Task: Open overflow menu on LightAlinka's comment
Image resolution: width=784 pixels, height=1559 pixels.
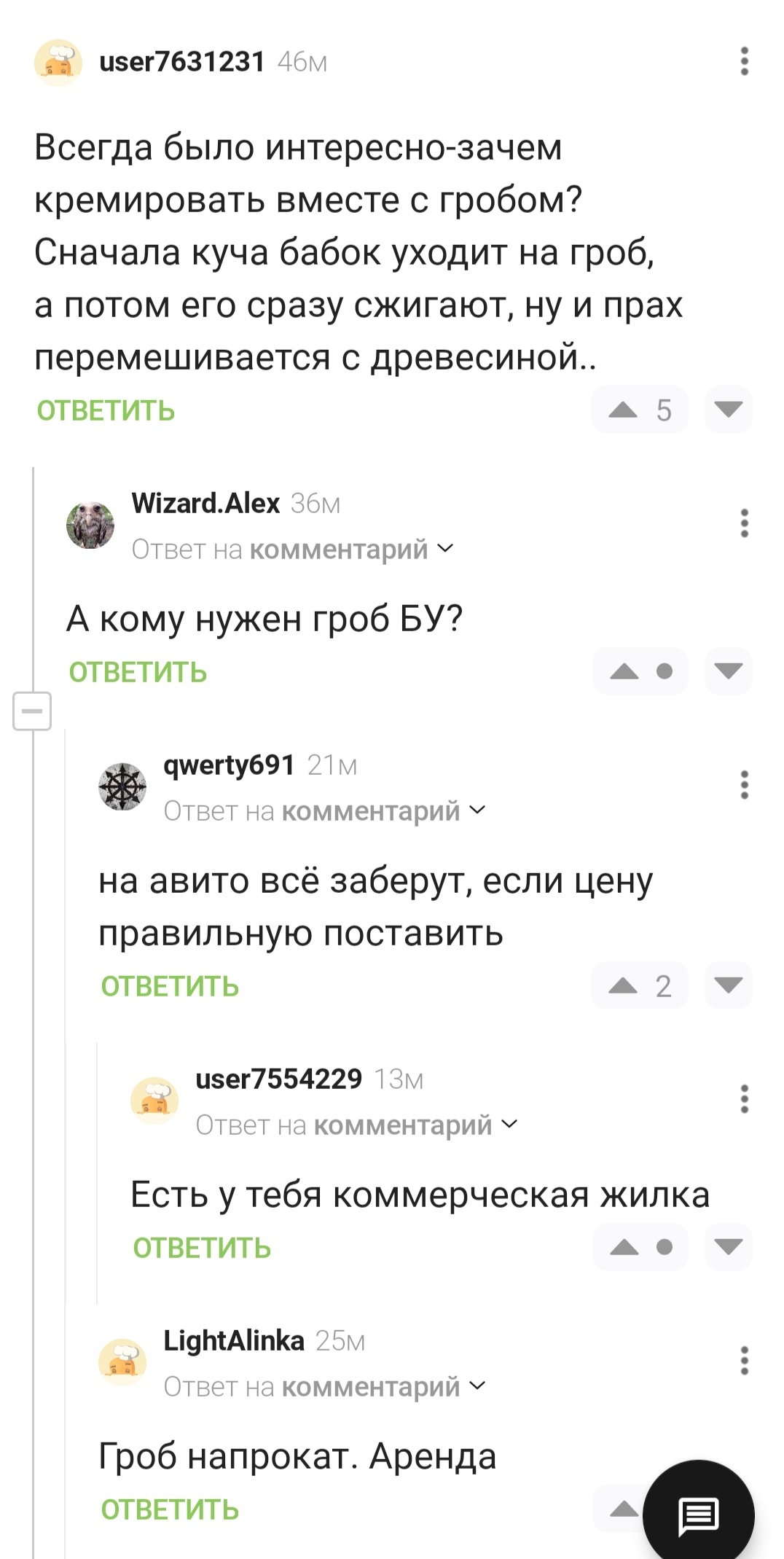Action: (744, 1361)
